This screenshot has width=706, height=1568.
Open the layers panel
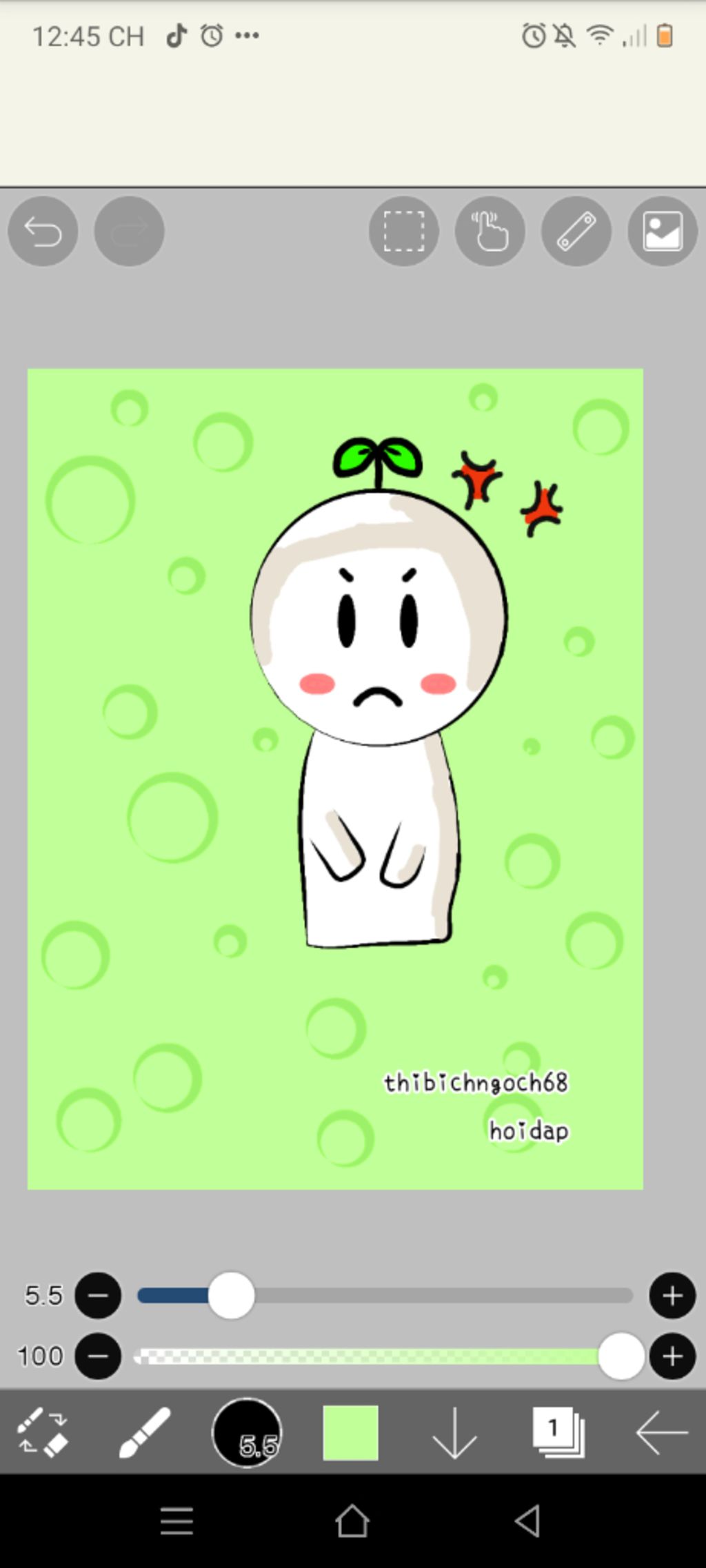(558, 1432)
